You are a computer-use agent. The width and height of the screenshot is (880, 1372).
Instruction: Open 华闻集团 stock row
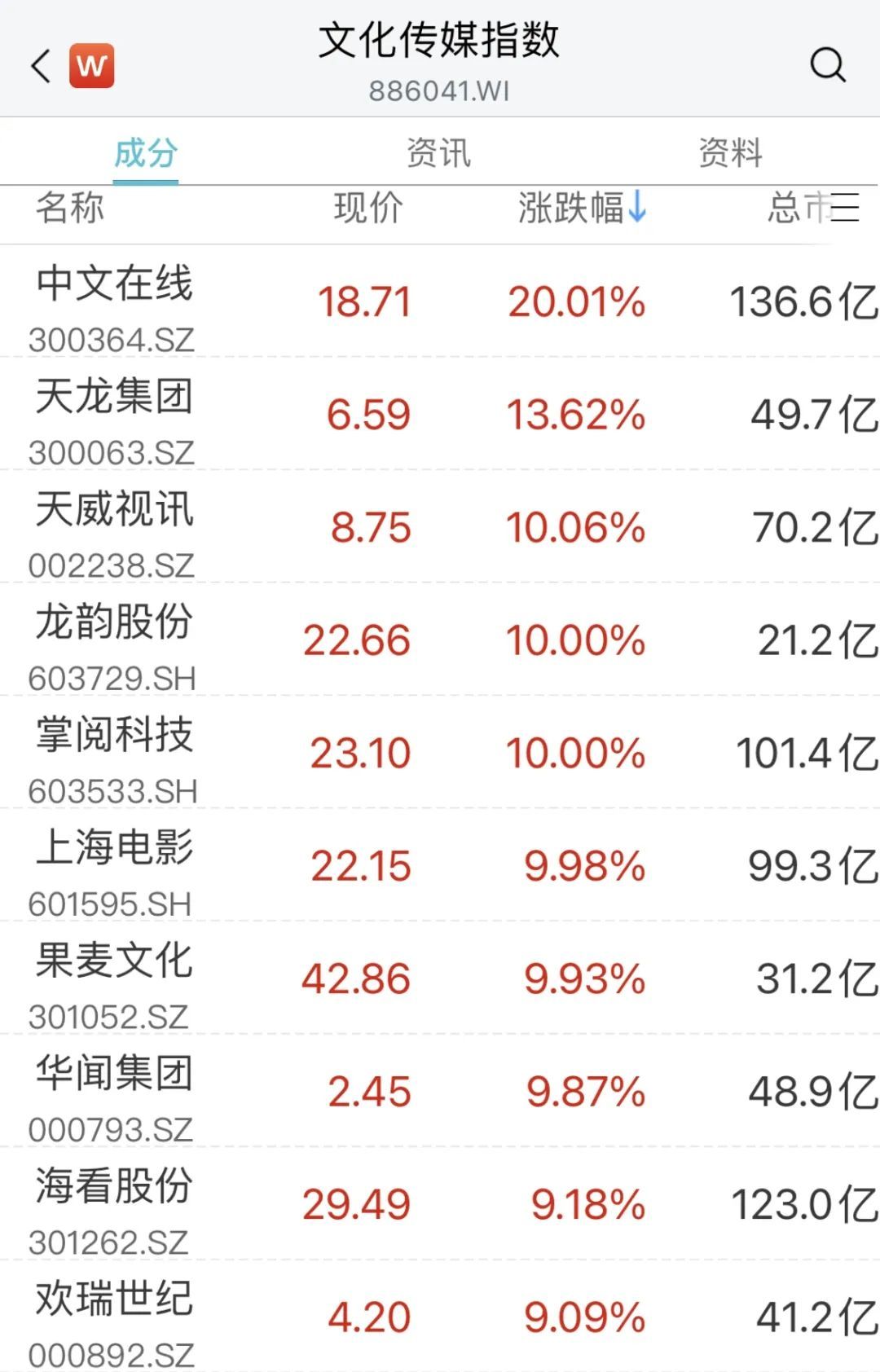pyautogui.click(x=114, y=1092)
